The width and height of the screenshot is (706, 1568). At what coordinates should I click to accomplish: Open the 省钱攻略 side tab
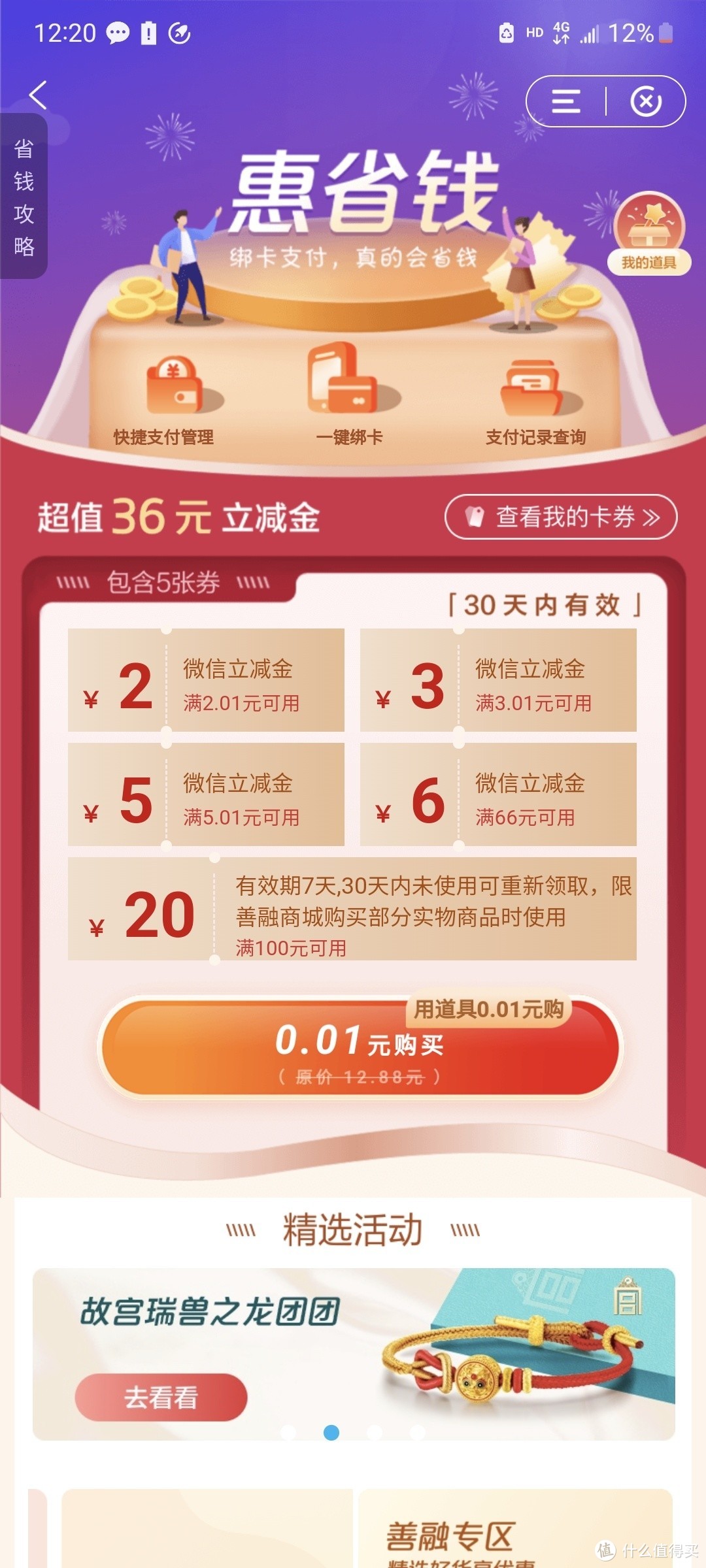click(24, 197)
